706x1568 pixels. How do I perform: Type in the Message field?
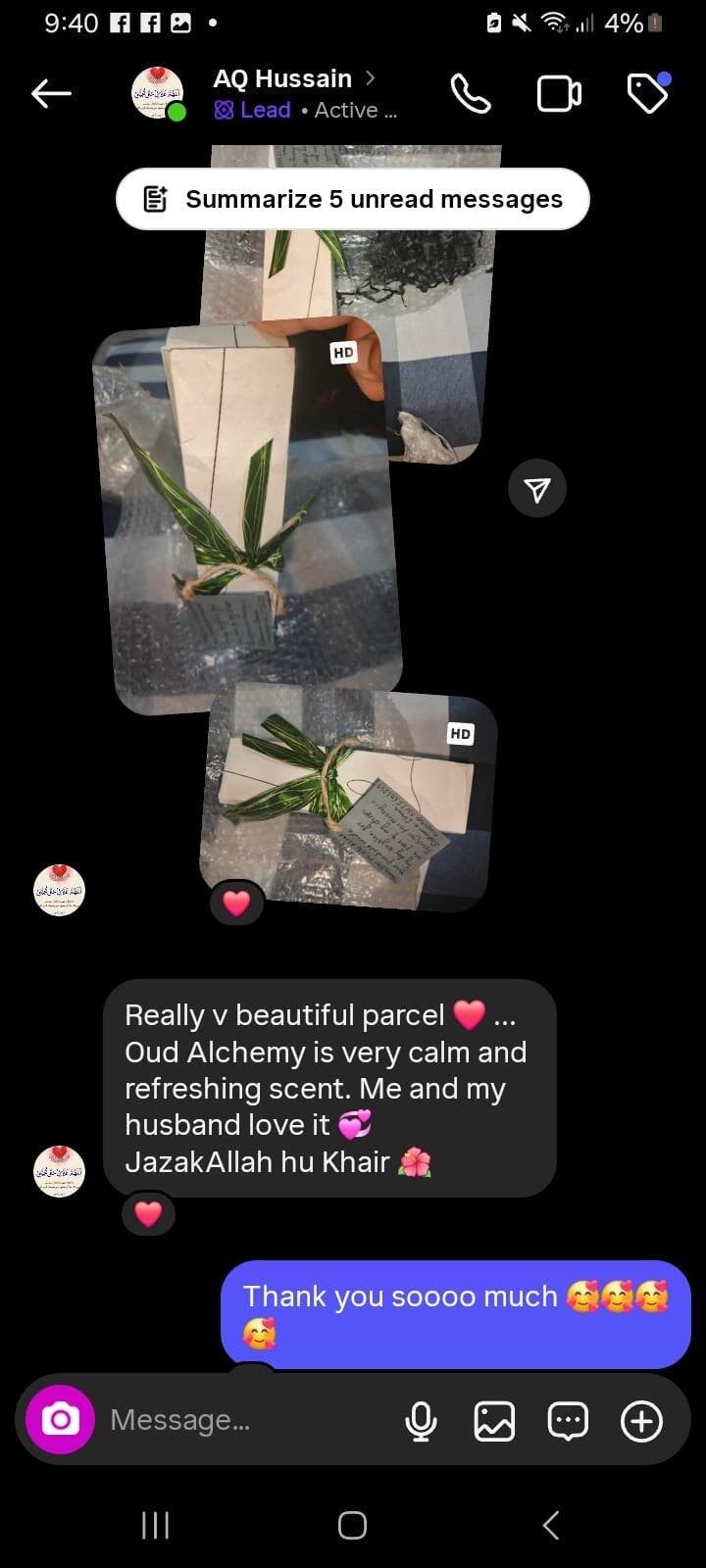coord(245,1419)
